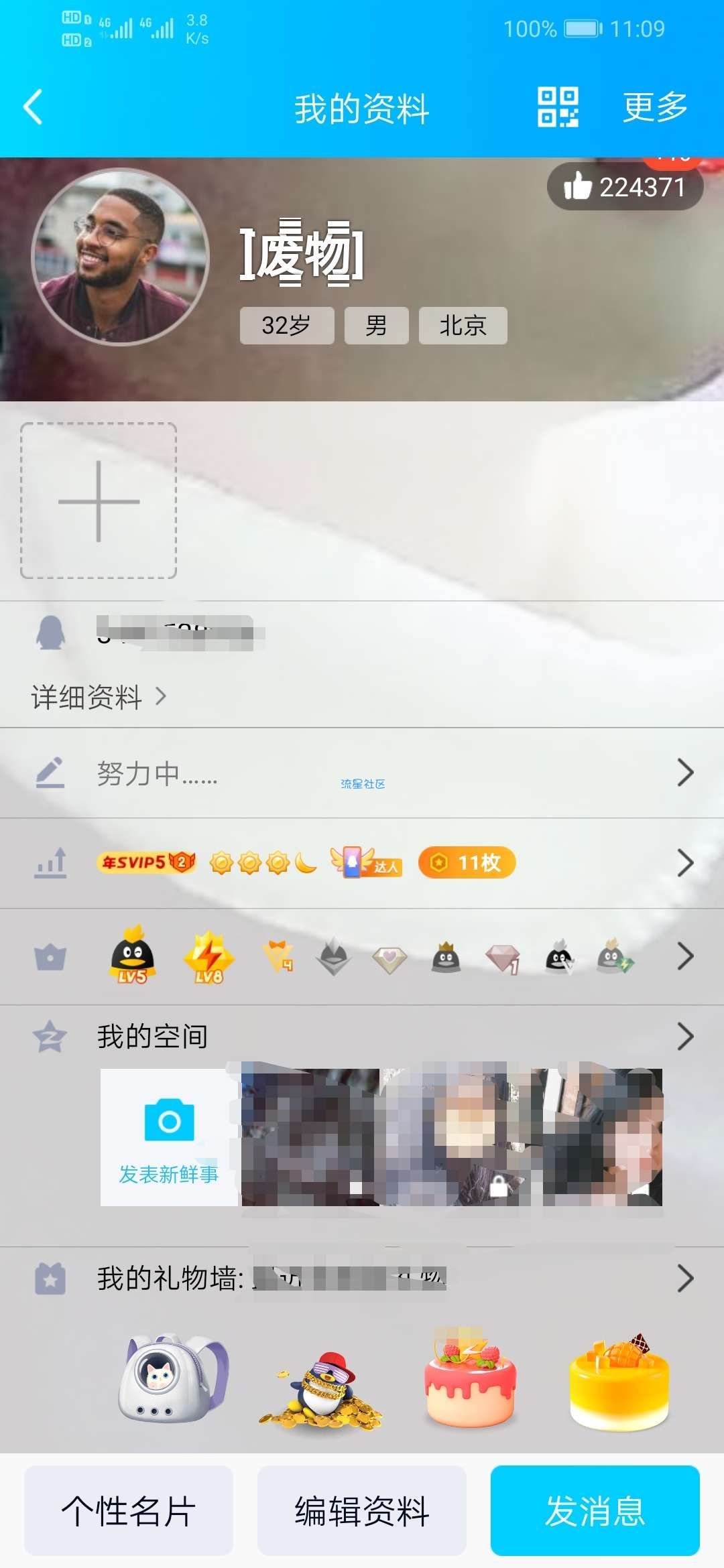
Task: Open the QR code icon
Action: pyautogui.click(x=558, y=107)
